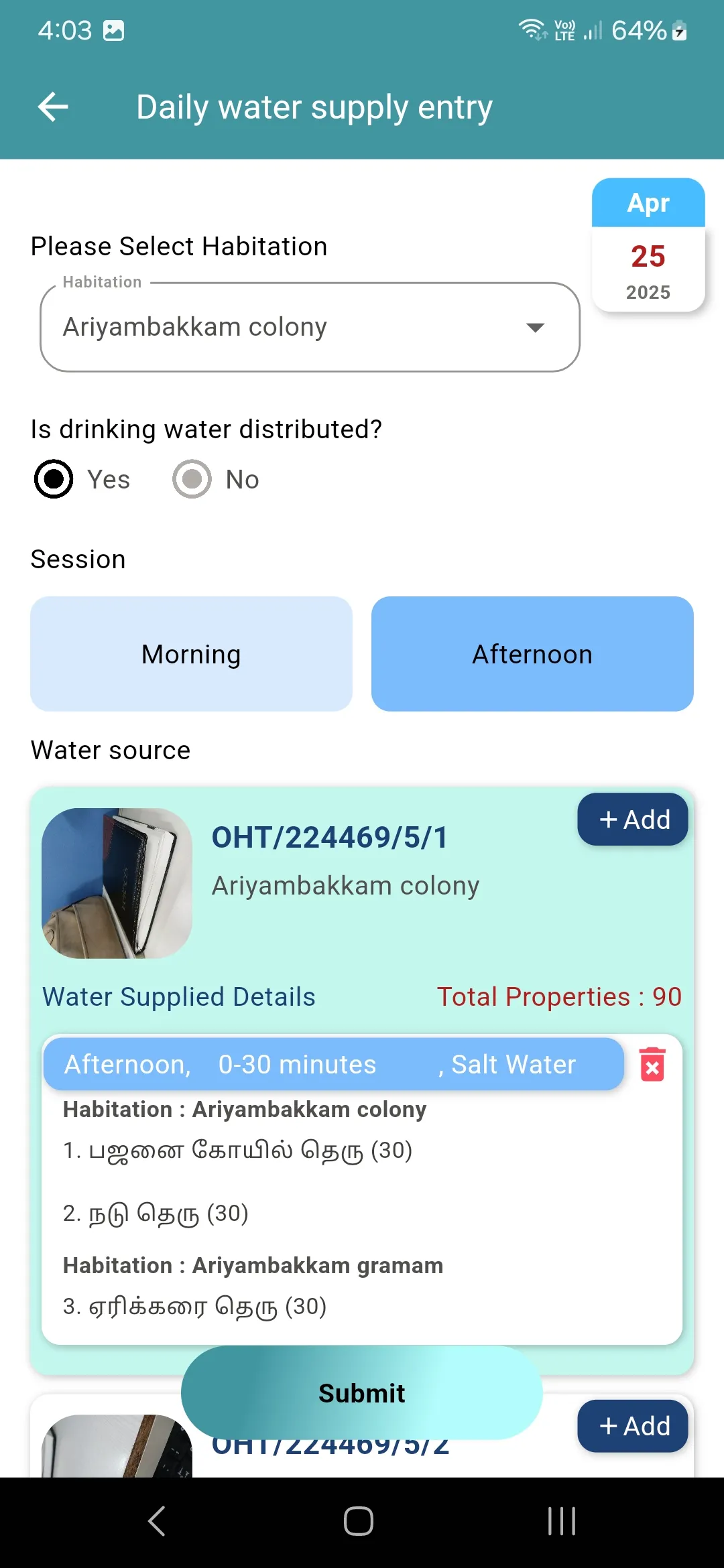This screenshot has height=1568, width=724.
Task: Open recent apps from the navigation bar
Action: point(560,1521)
